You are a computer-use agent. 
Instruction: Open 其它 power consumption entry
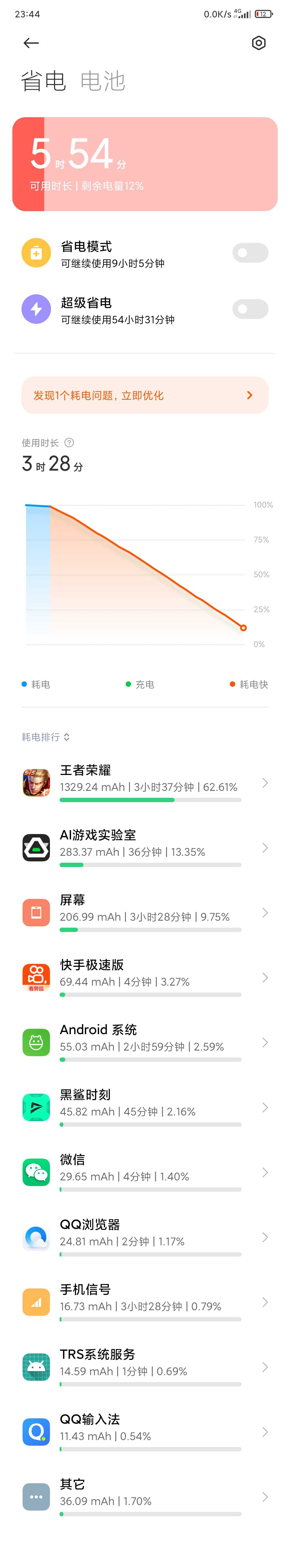point(145,1497)
